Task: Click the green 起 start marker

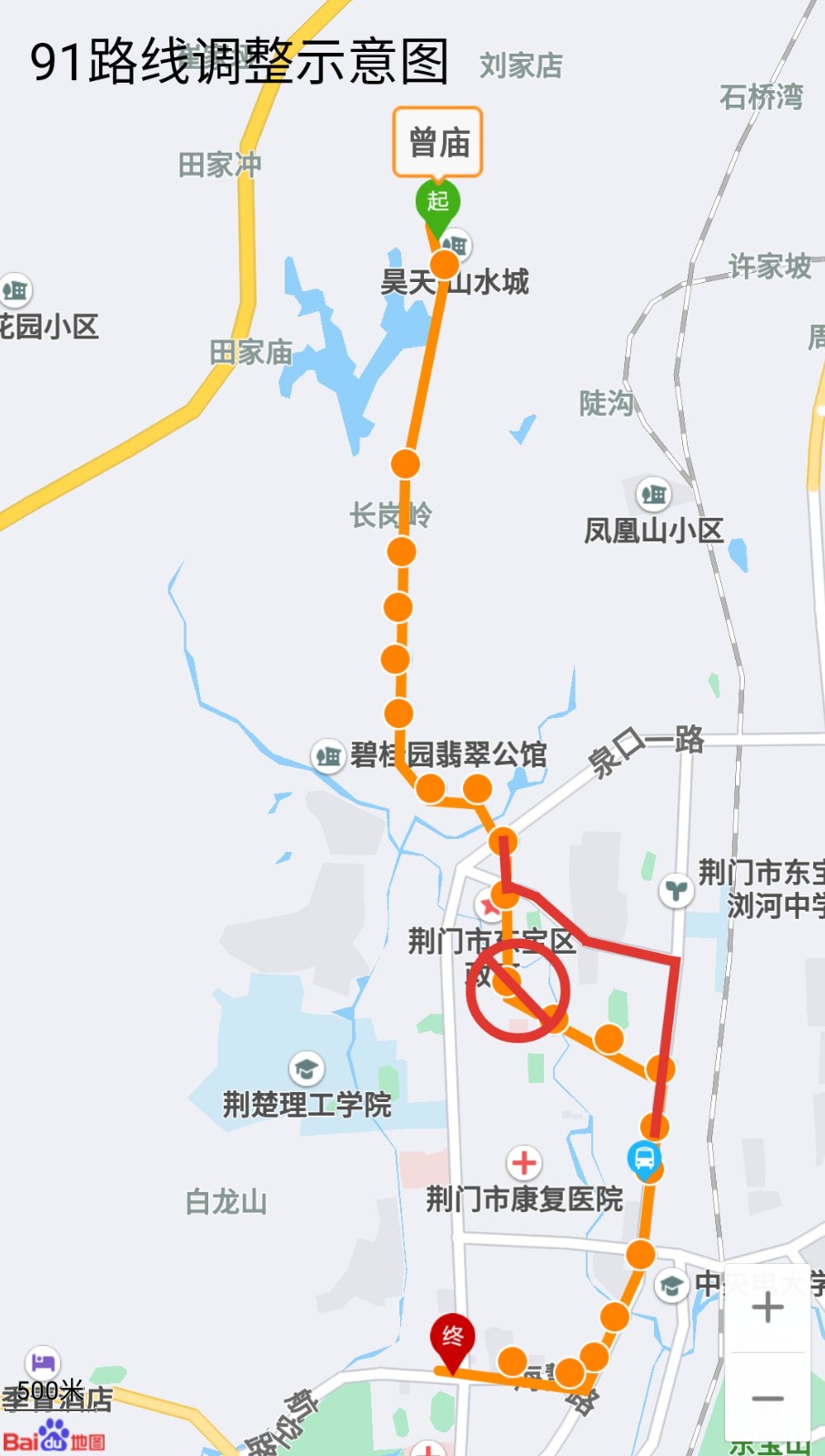Action: tap(437, 202)
